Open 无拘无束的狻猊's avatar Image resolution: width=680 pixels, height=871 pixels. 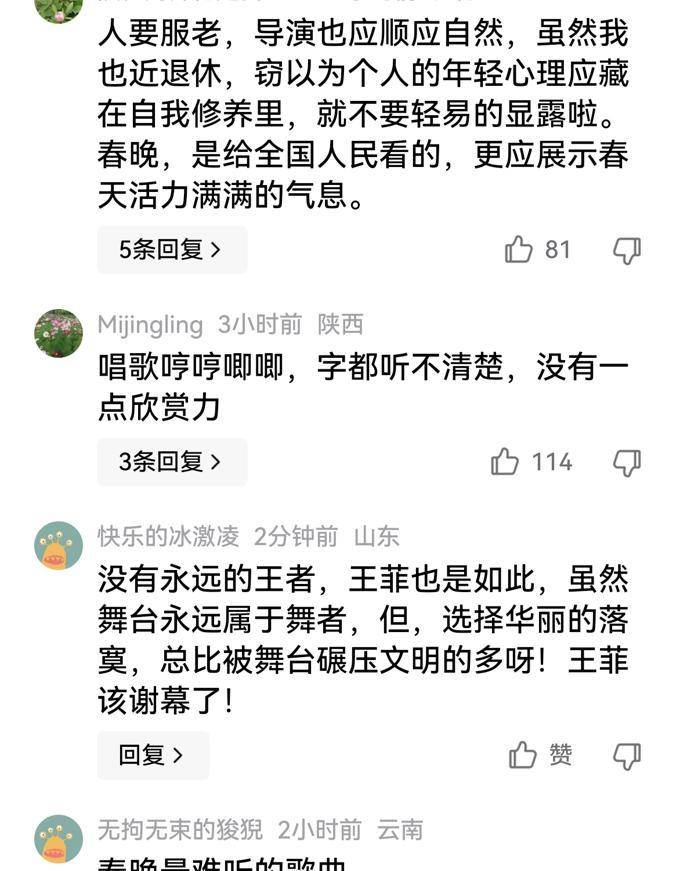pos(59,838)
